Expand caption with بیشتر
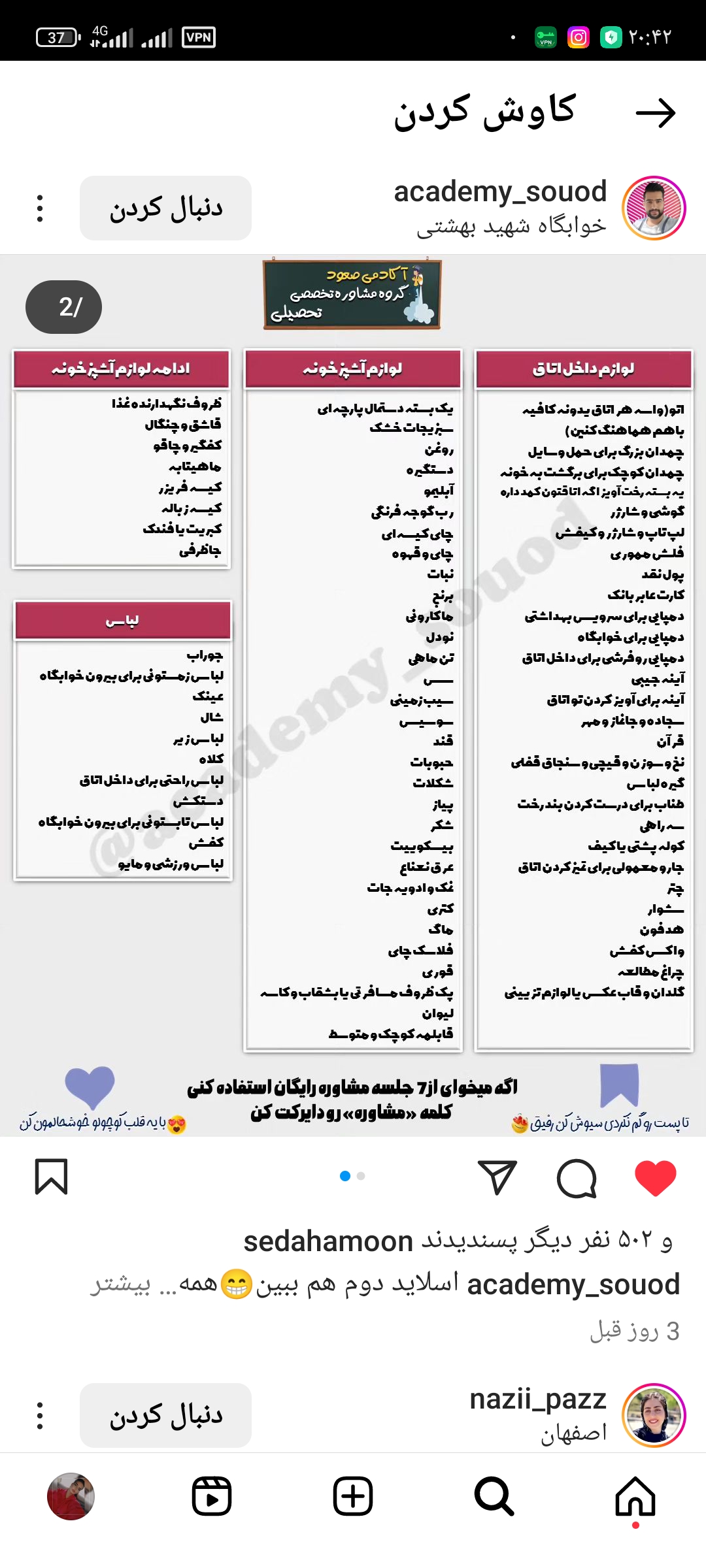Screen dimensions: 706x1568 click(x=120, y=1284)
